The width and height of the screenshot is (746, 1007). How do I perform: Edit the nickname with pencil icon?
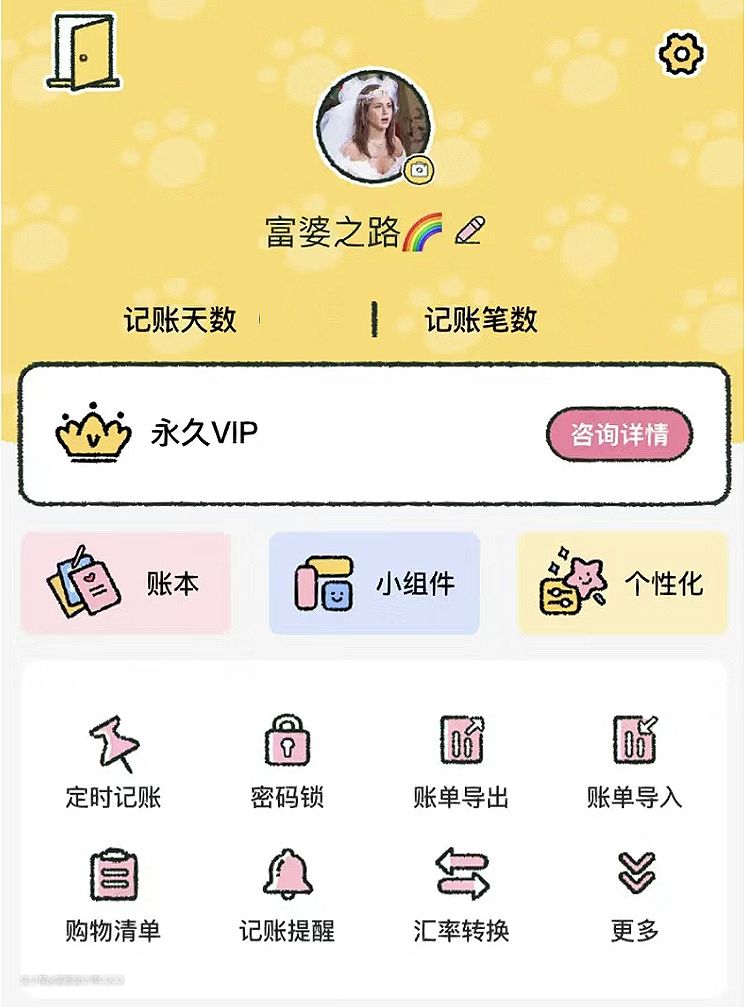point(469,231)
